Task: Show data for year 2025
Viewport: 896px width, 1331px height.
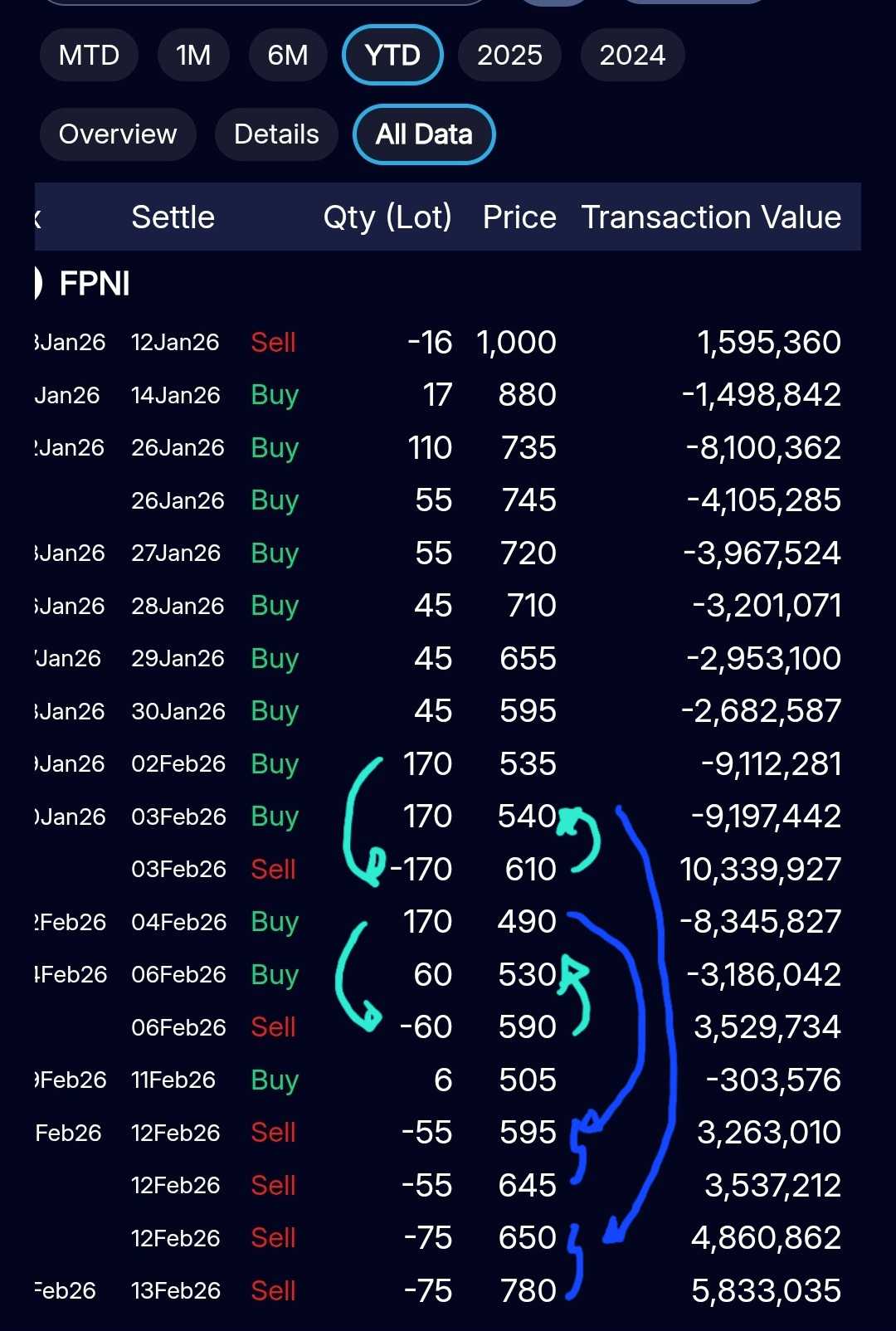Action: click(x=509, y=56)
